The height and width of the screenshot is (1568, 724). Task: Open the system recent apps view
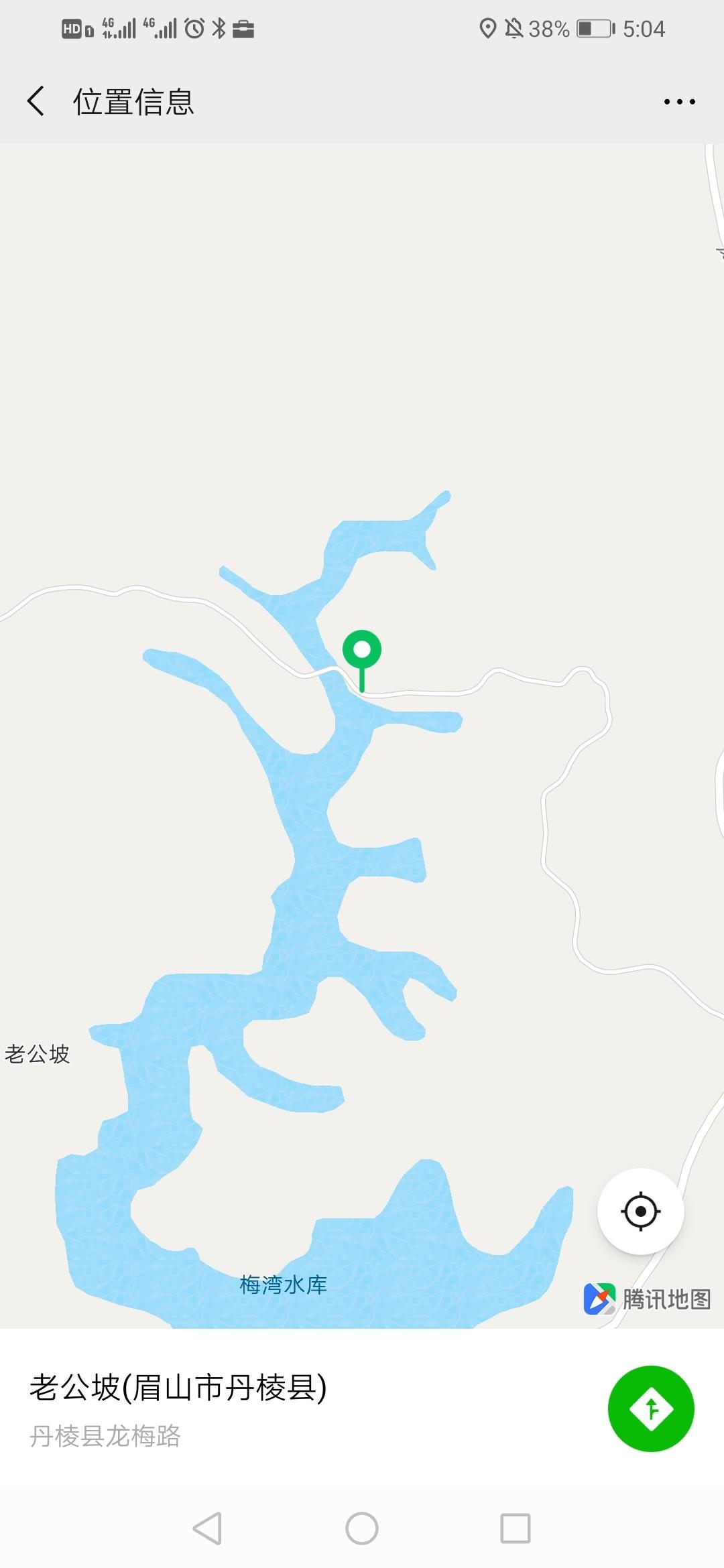pyautogui.click(x=516, y=1528)
